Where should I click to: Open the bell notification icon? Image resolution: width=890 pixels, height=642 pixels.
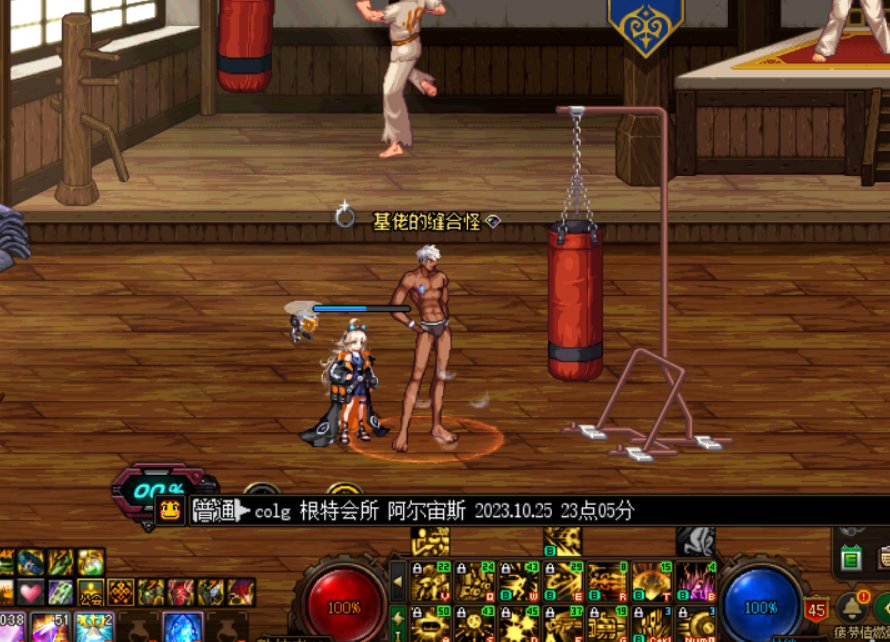pyautogui.click(x=850, y=605)
